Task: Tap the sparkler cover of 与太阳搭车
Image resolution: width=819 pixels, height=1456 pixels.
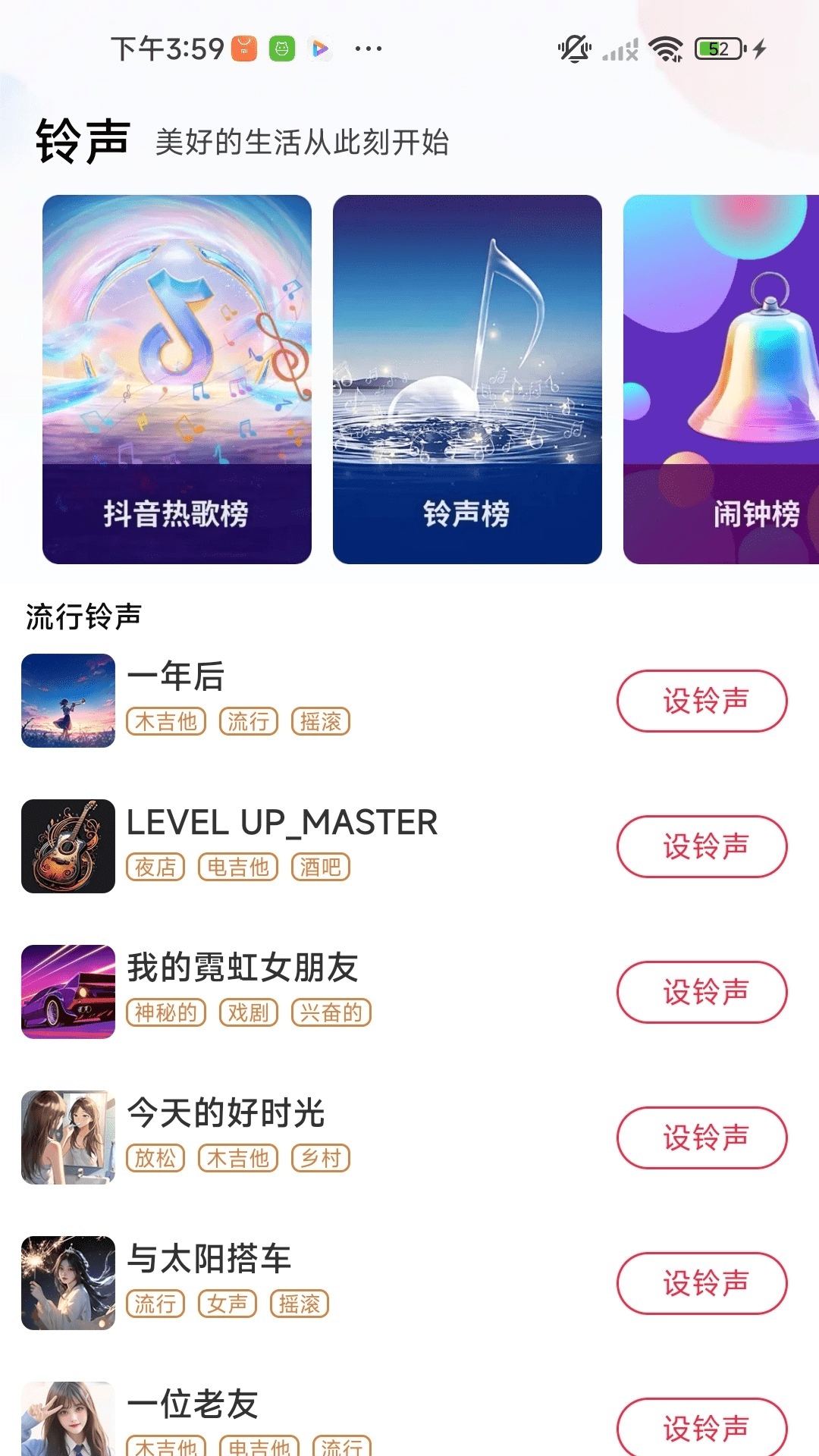Action: [x=67, y=1284]
